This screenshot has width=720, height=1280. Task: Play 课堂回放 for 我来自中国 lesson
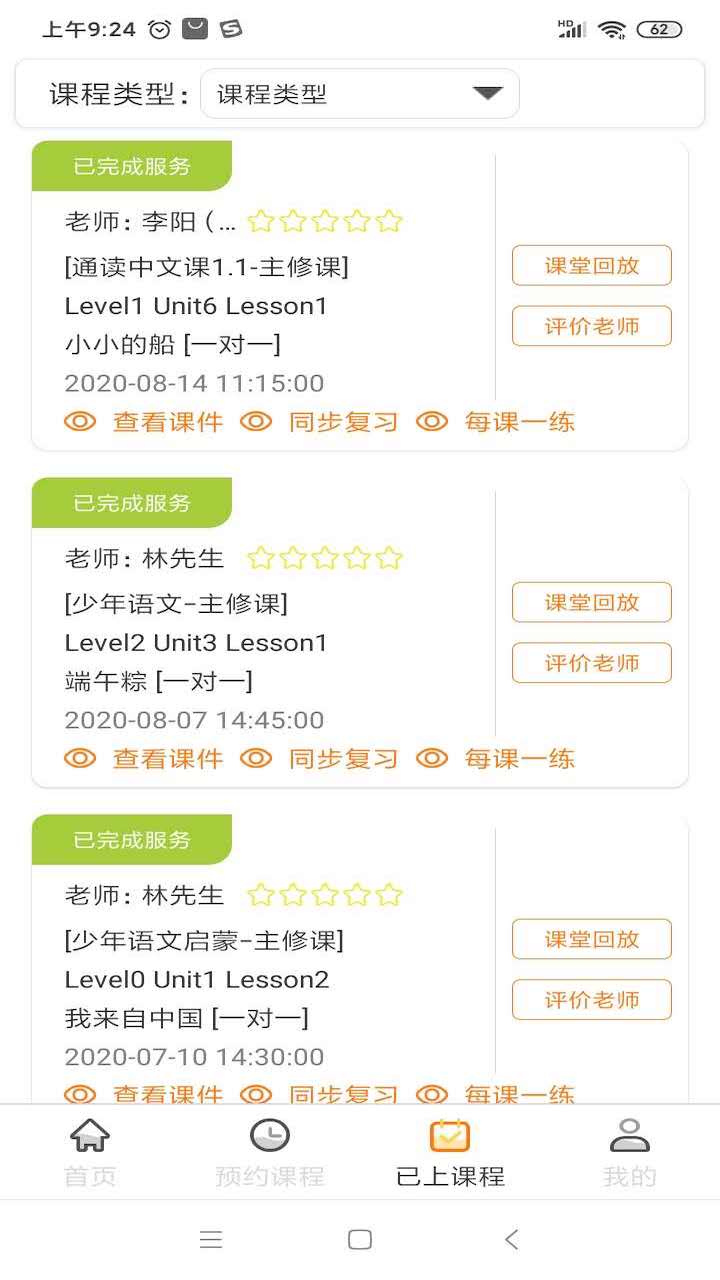click(591, 940)
